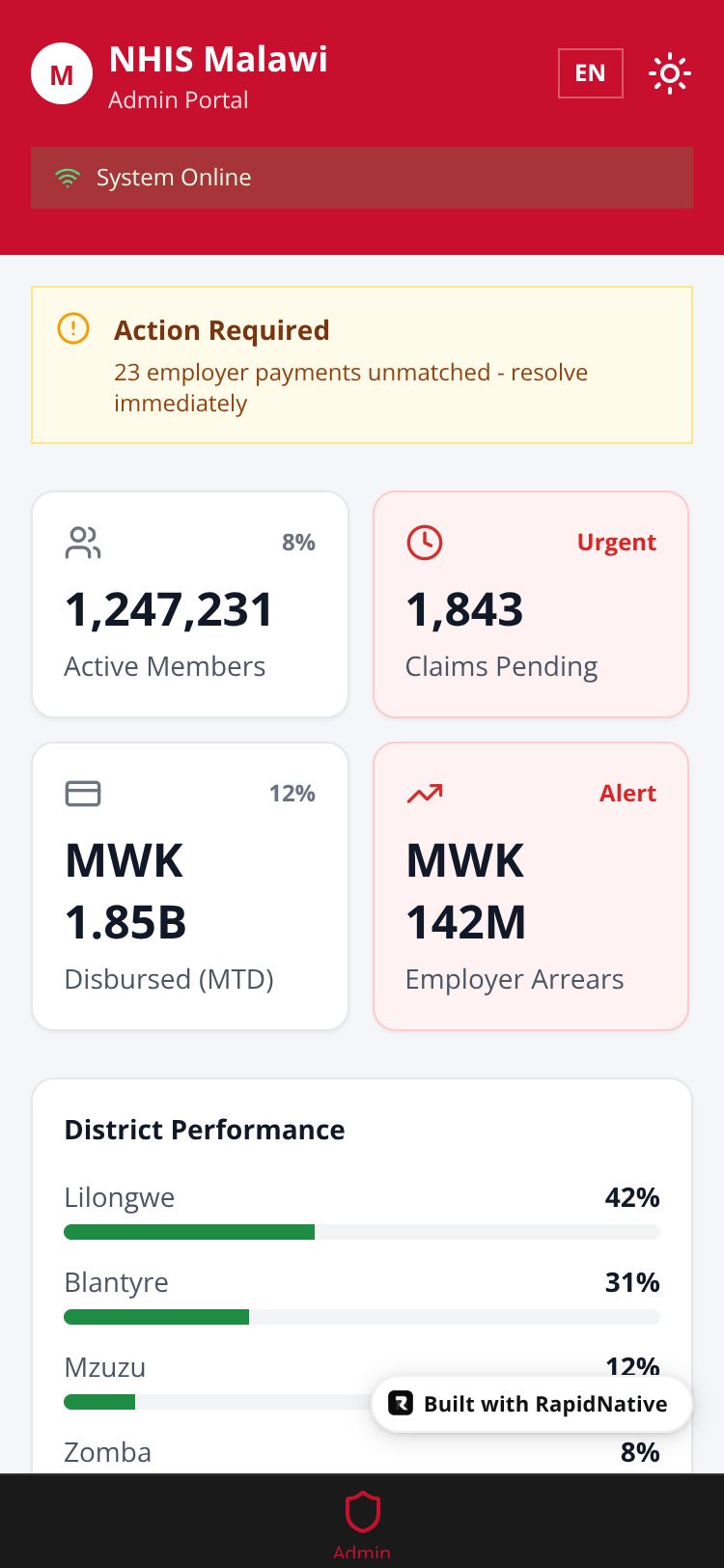View the Disbursed (MTD) card
Viewport: 724px width, 1568px height.
tap(190, 886)
